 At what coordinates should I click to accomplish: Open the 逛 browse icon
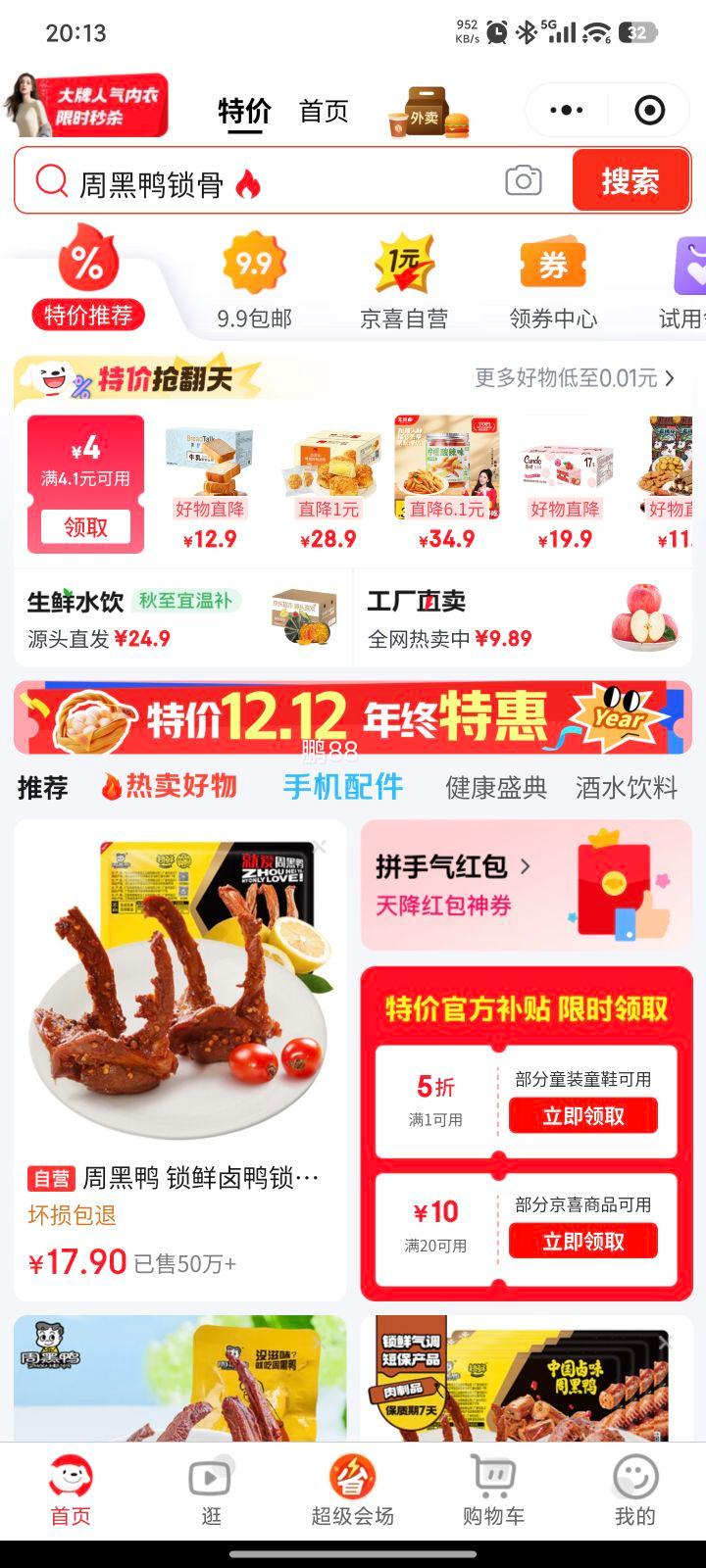click(210, 1476)
